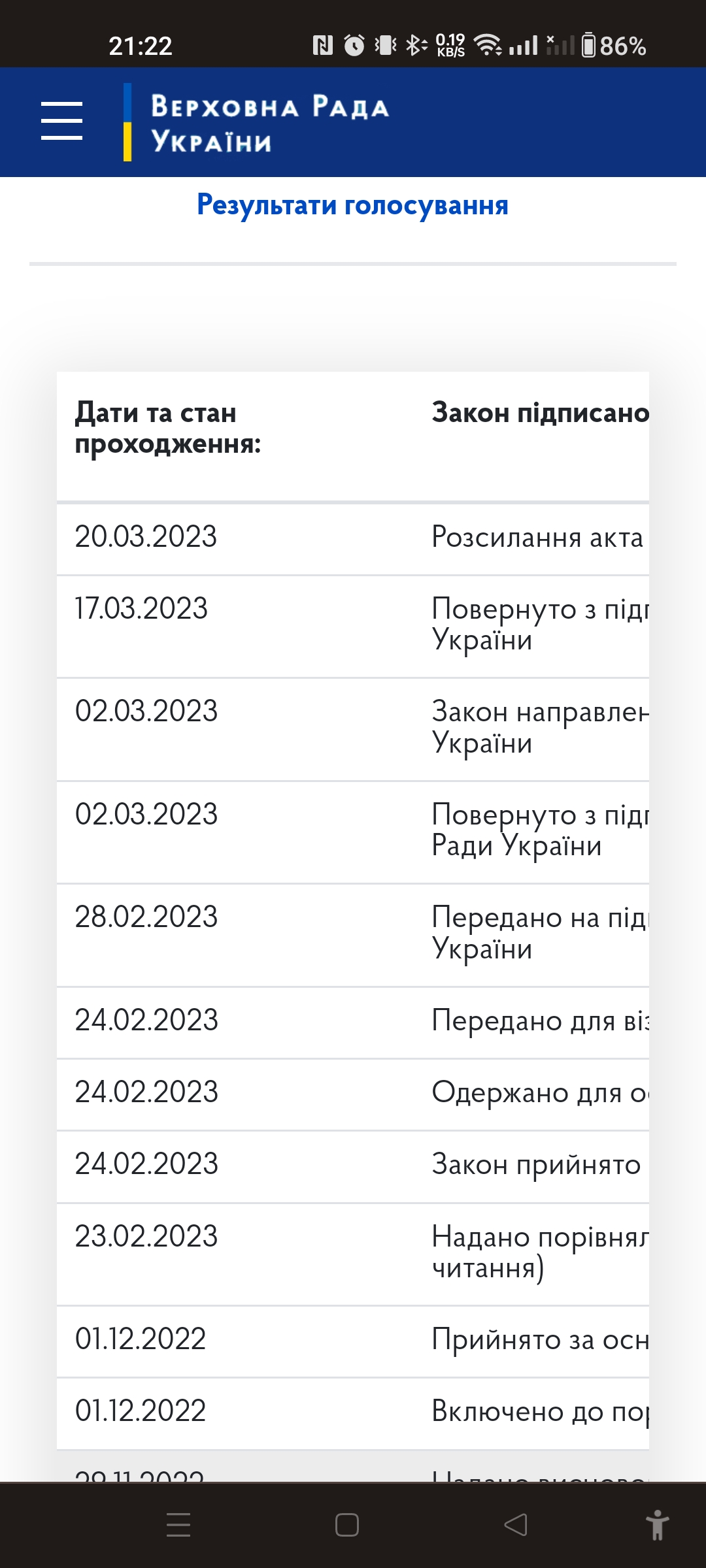Image resolution: width=706 pixels, height=1568 pixels.
Task: Go to the Верховна Рада України homepage
Action: (256, 122)
